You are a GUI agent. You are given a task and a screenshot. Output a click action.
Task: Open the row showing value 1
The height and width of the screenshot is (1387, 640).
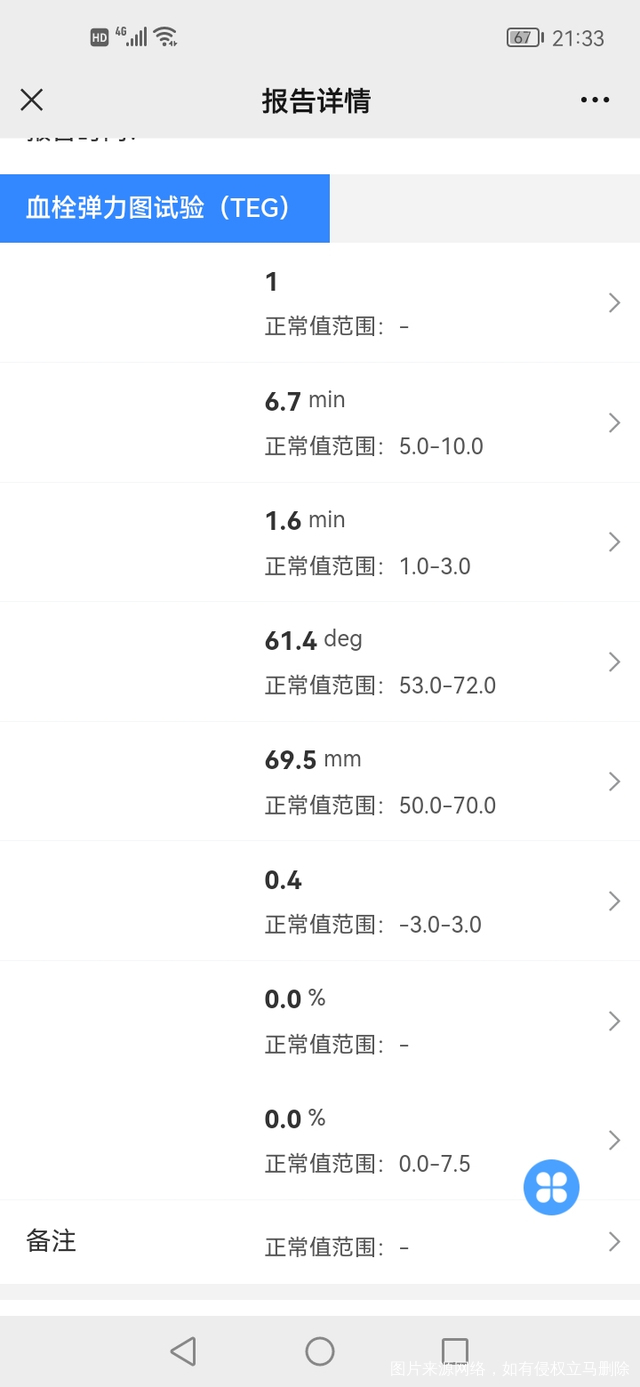[320, 303]
